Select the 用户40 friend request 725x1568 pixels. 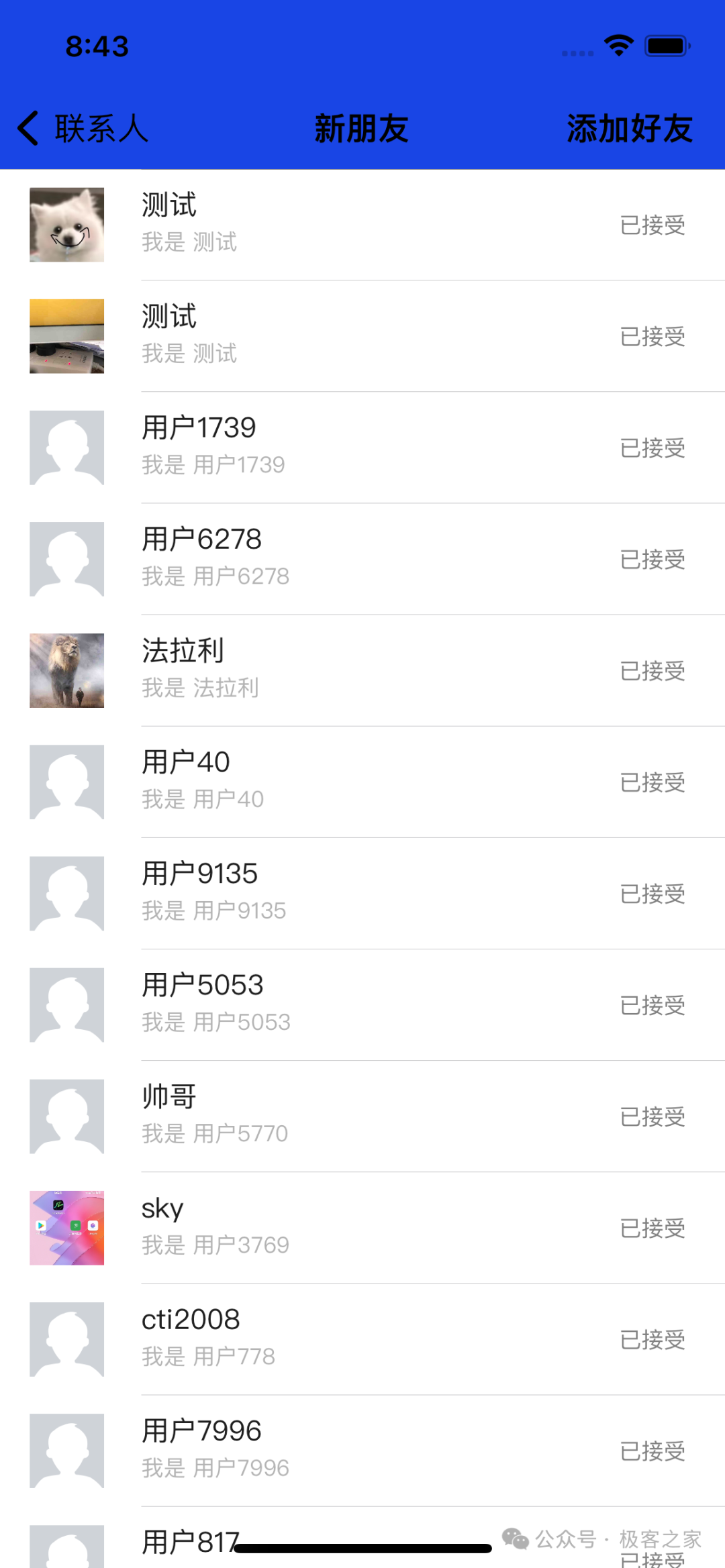click(362, 782)
